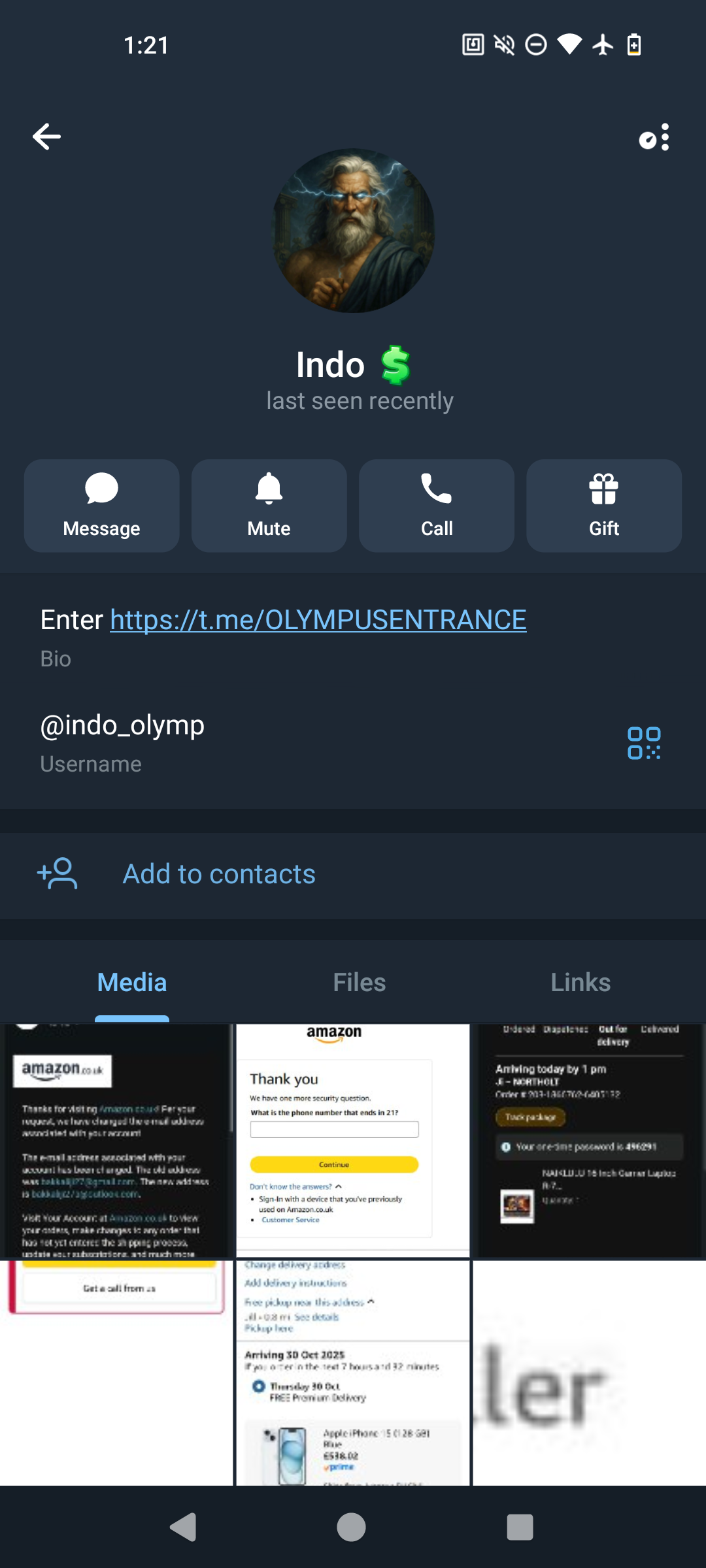
Task: Open the overflow menu at top right
Action: coord(654,137)
